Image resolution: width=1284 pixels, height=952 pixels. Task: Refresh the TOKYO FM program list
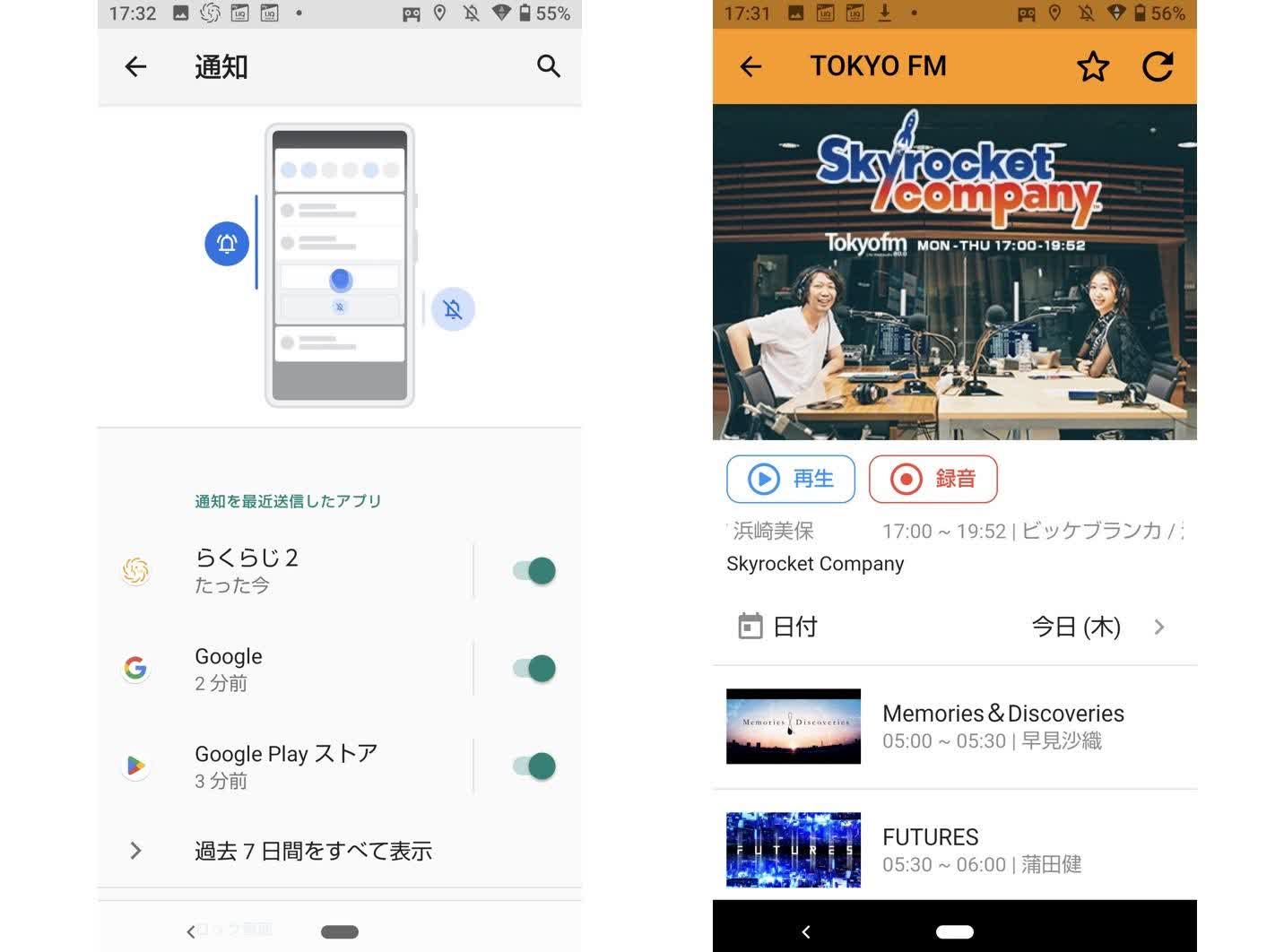point(1158,66)
